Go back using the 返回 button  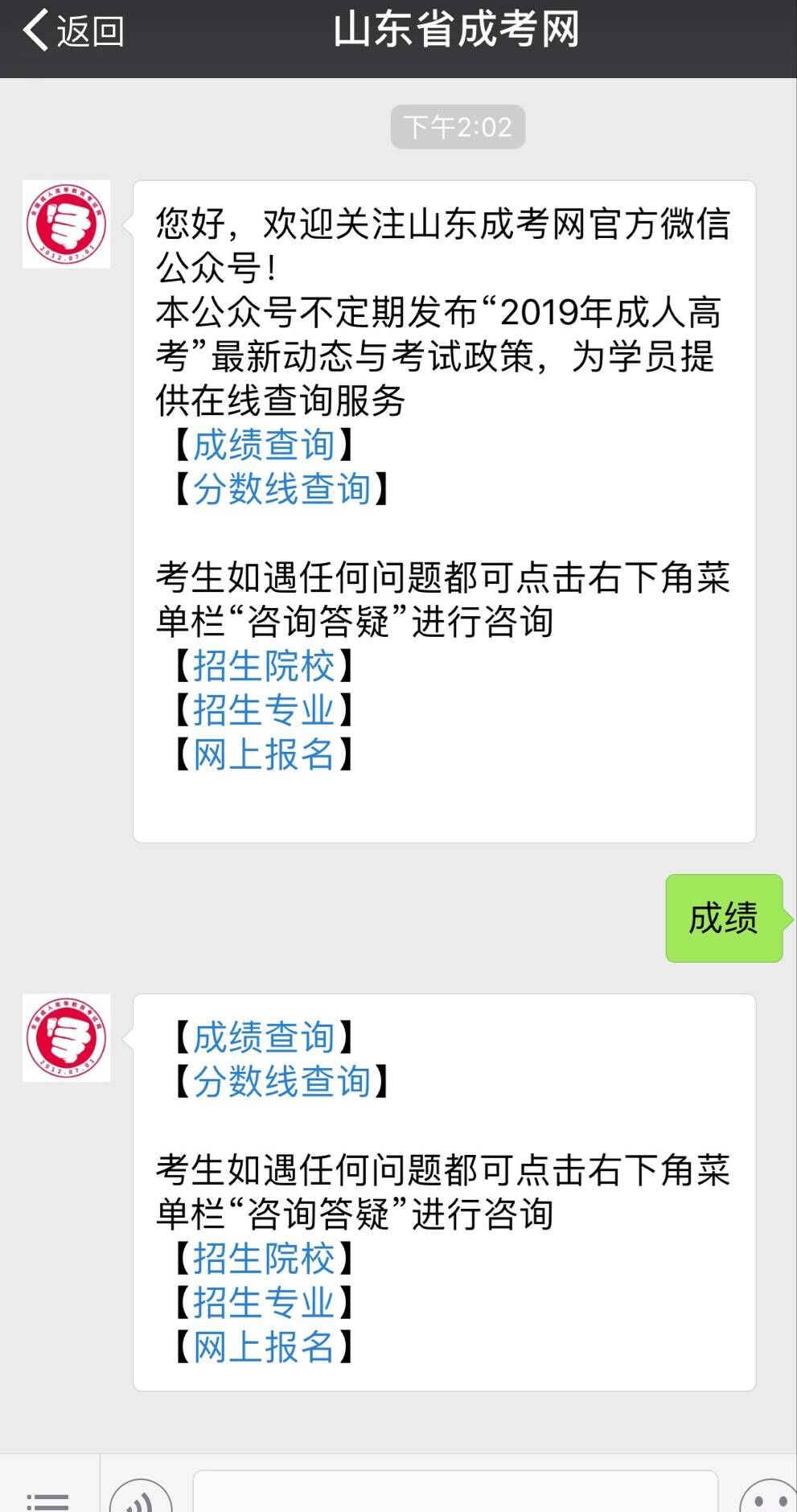(72, 32)
